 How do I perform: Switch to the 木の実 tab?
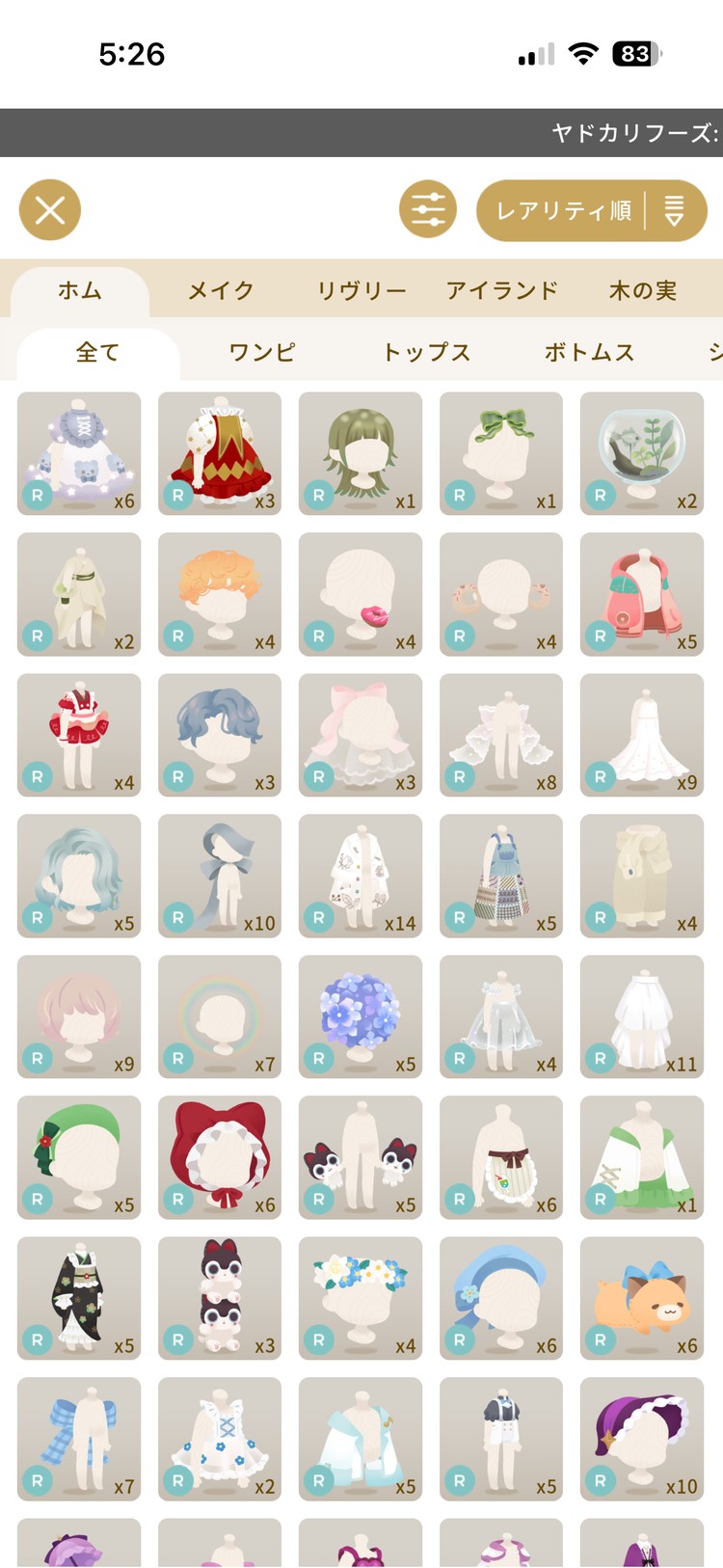click(642, 290)
